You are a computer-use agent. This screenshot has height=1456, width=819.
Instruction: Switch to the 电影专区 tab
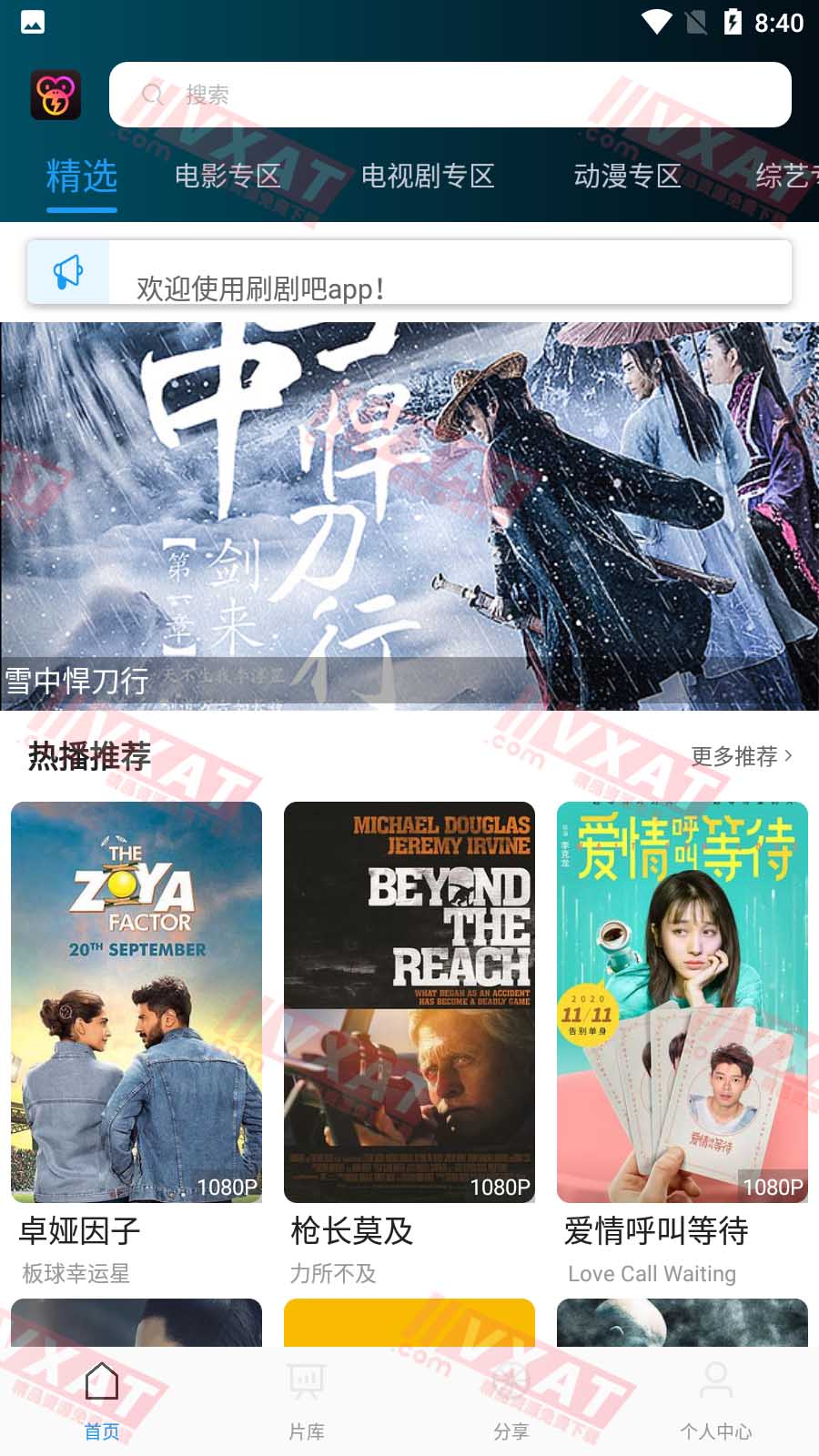click(x=227, y=177)
